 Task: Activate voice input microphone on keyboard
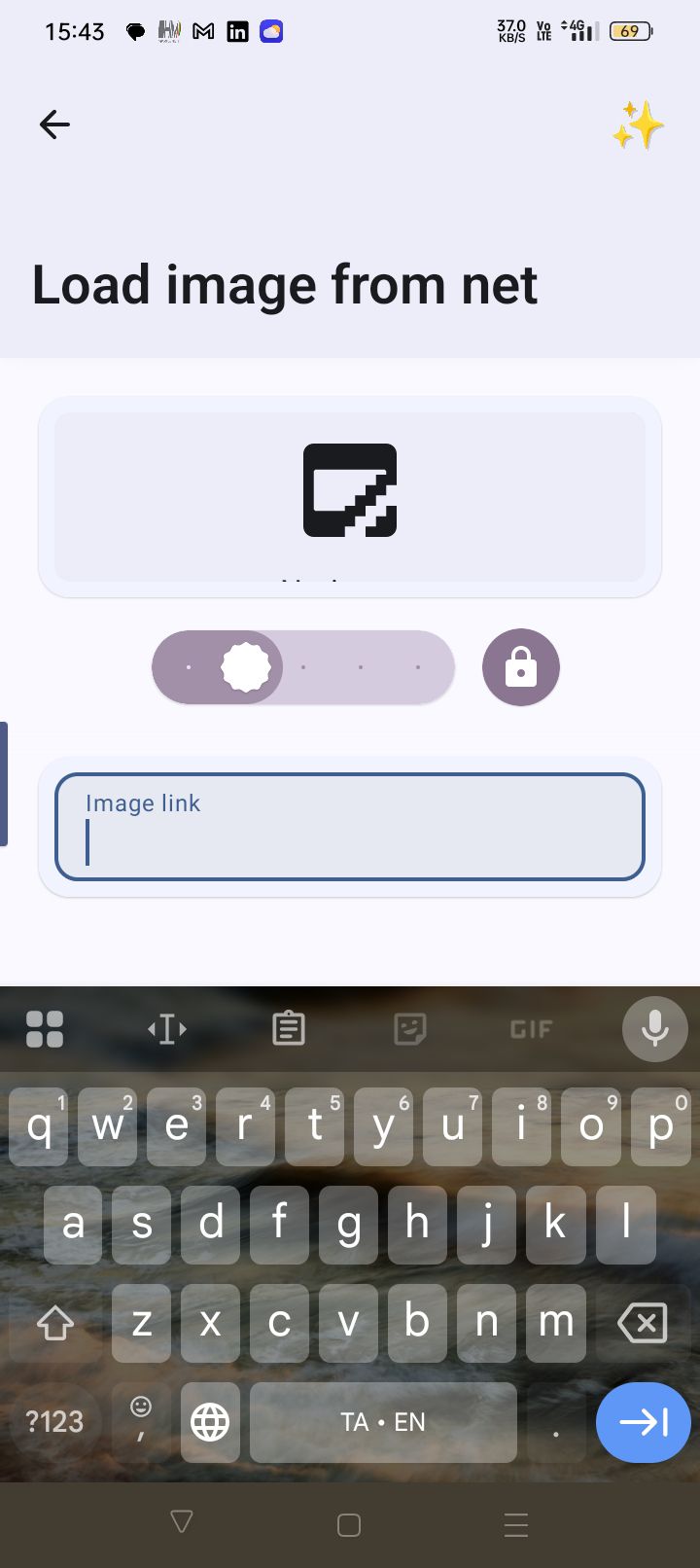655,1028
